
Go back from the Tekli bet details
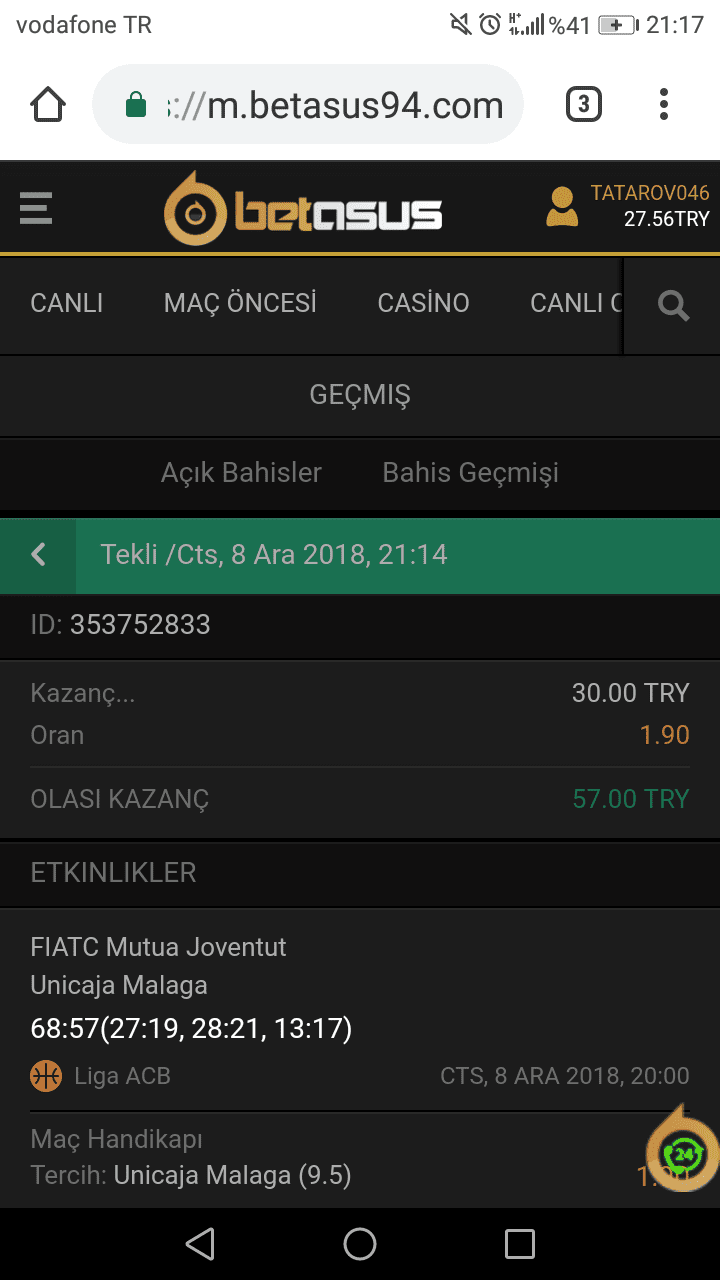coord(38,555)
